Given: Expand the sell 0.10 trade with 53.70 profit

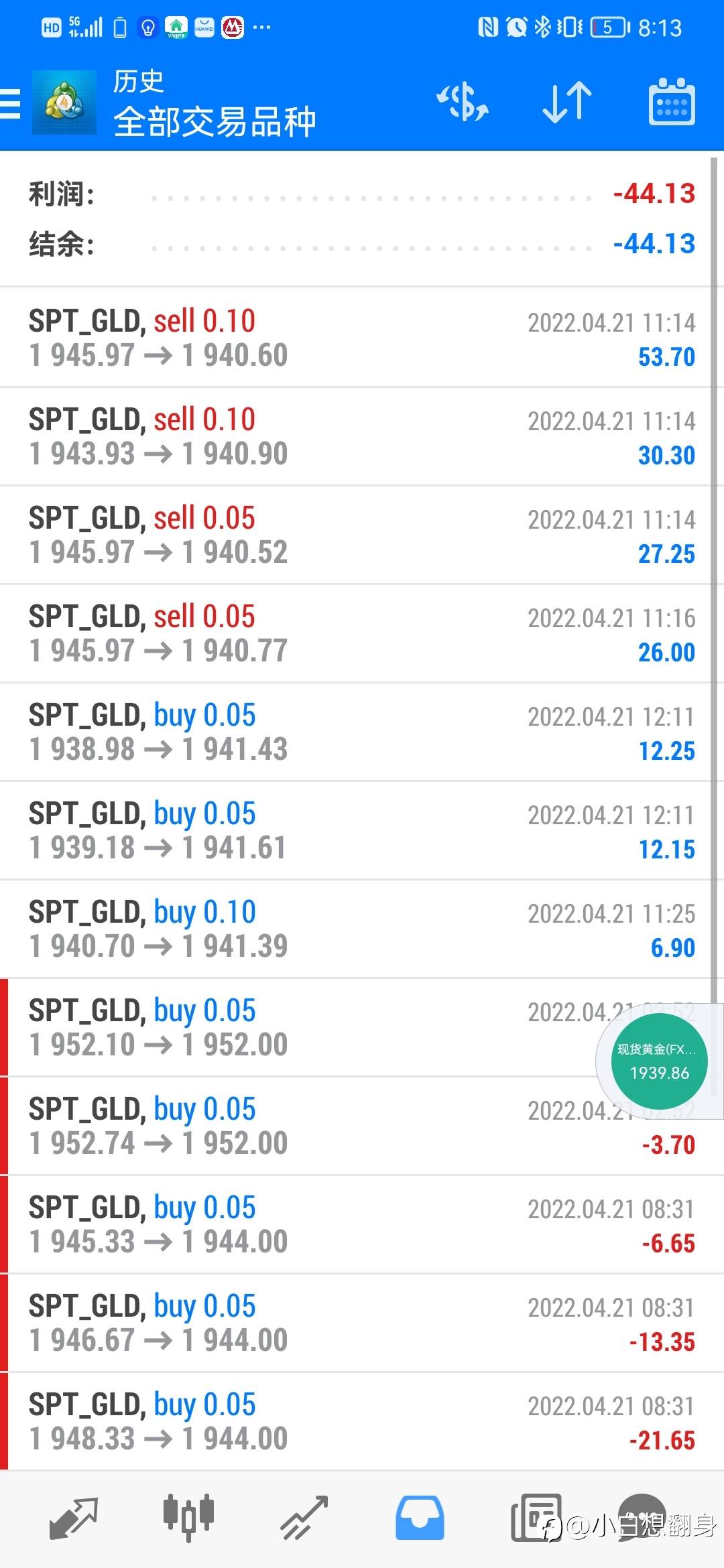Looking at the screenshot, I should pyautogui.click(x=362, y=338).
